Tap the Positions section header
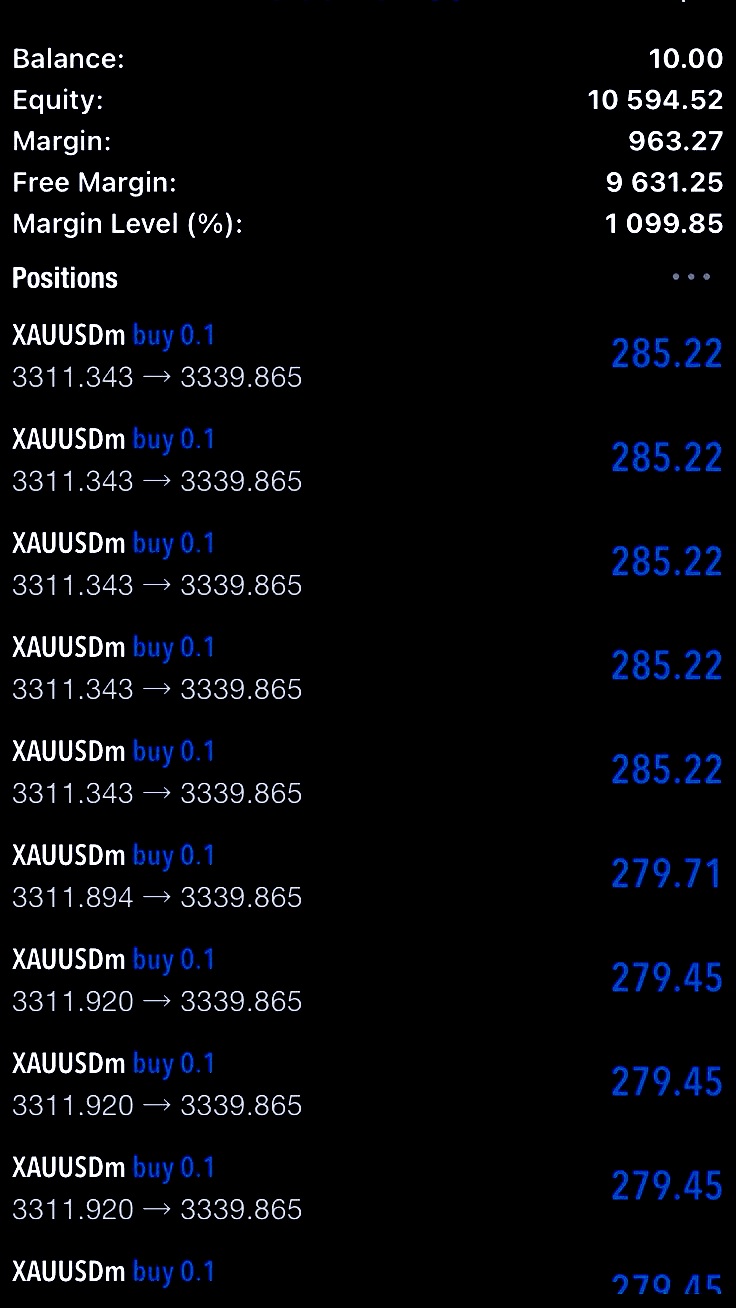 click(x=64, y=278)
